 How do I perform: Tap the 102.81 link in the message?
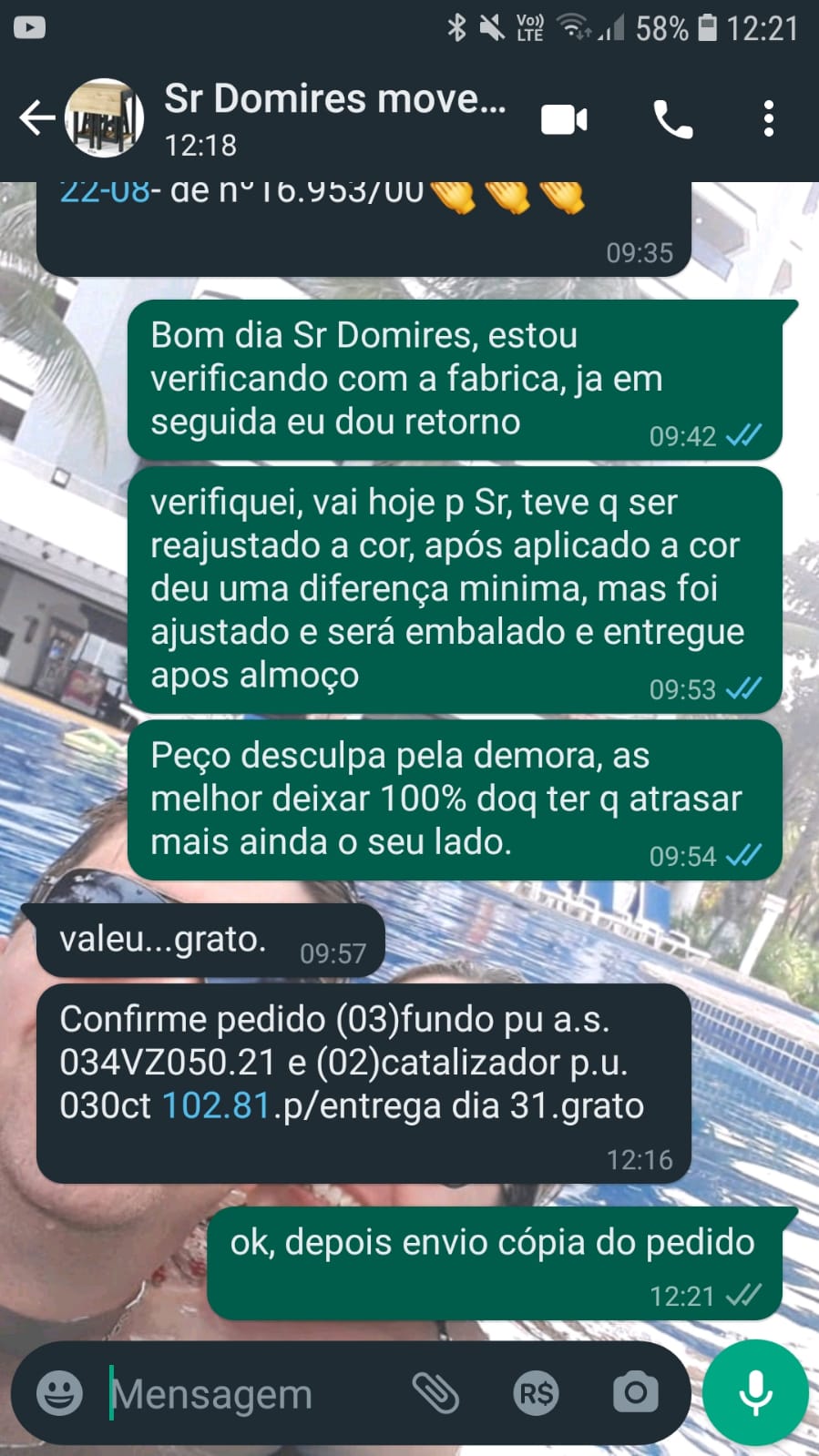(216, 1105)
